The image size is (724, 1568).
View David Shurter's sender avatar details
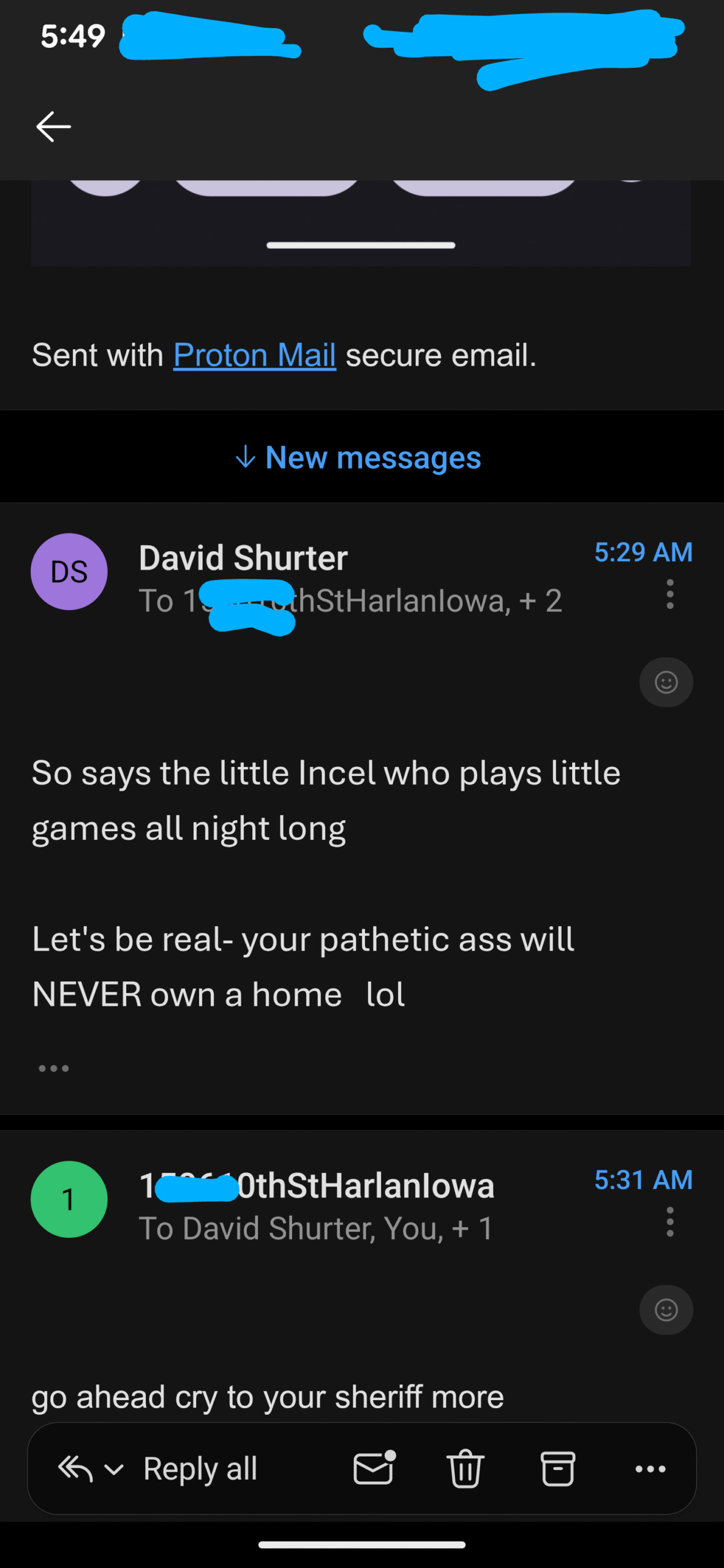point(69,571)
